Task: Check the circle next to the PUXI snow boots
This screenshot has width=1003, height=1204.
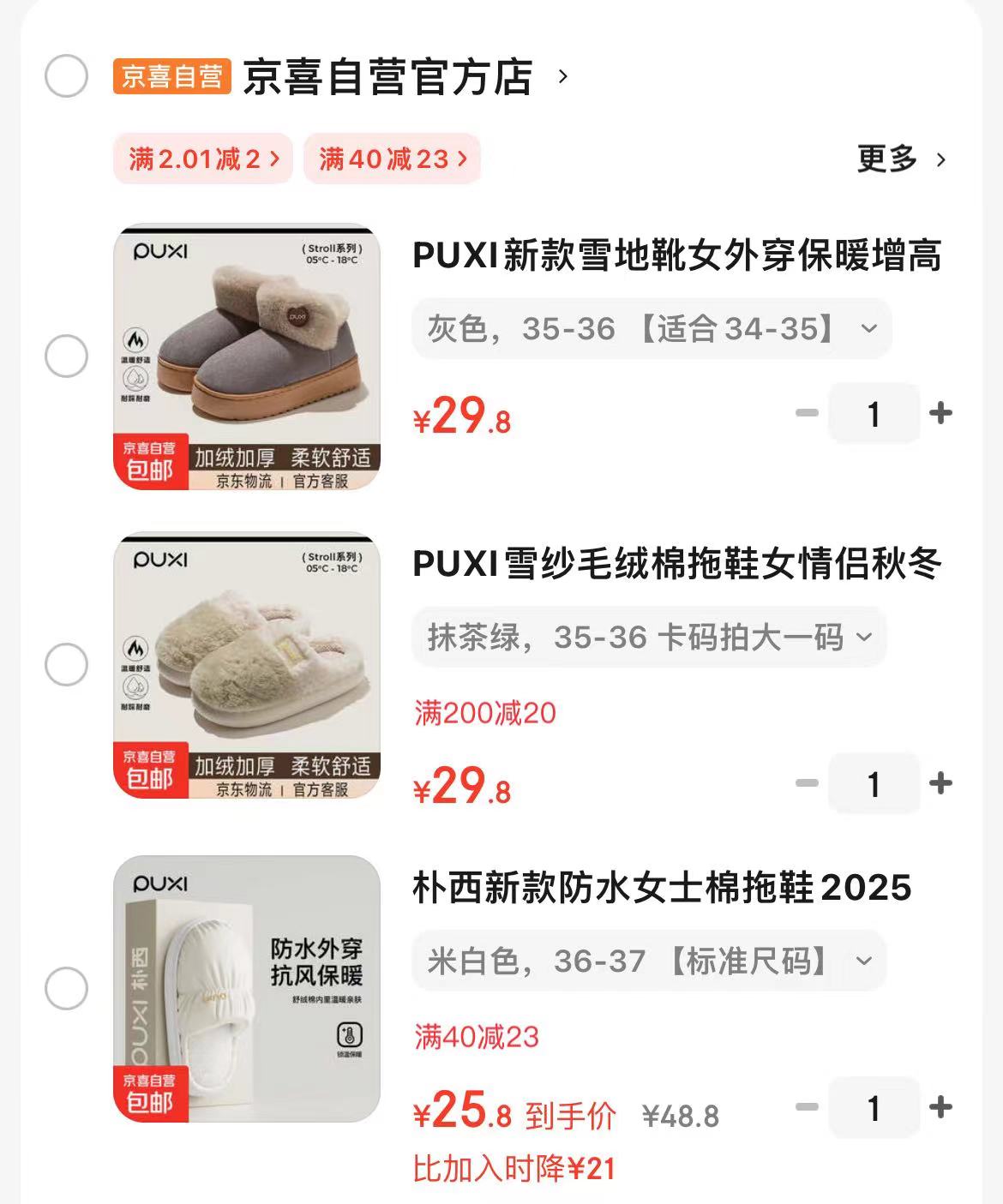Action: (66, 356)
